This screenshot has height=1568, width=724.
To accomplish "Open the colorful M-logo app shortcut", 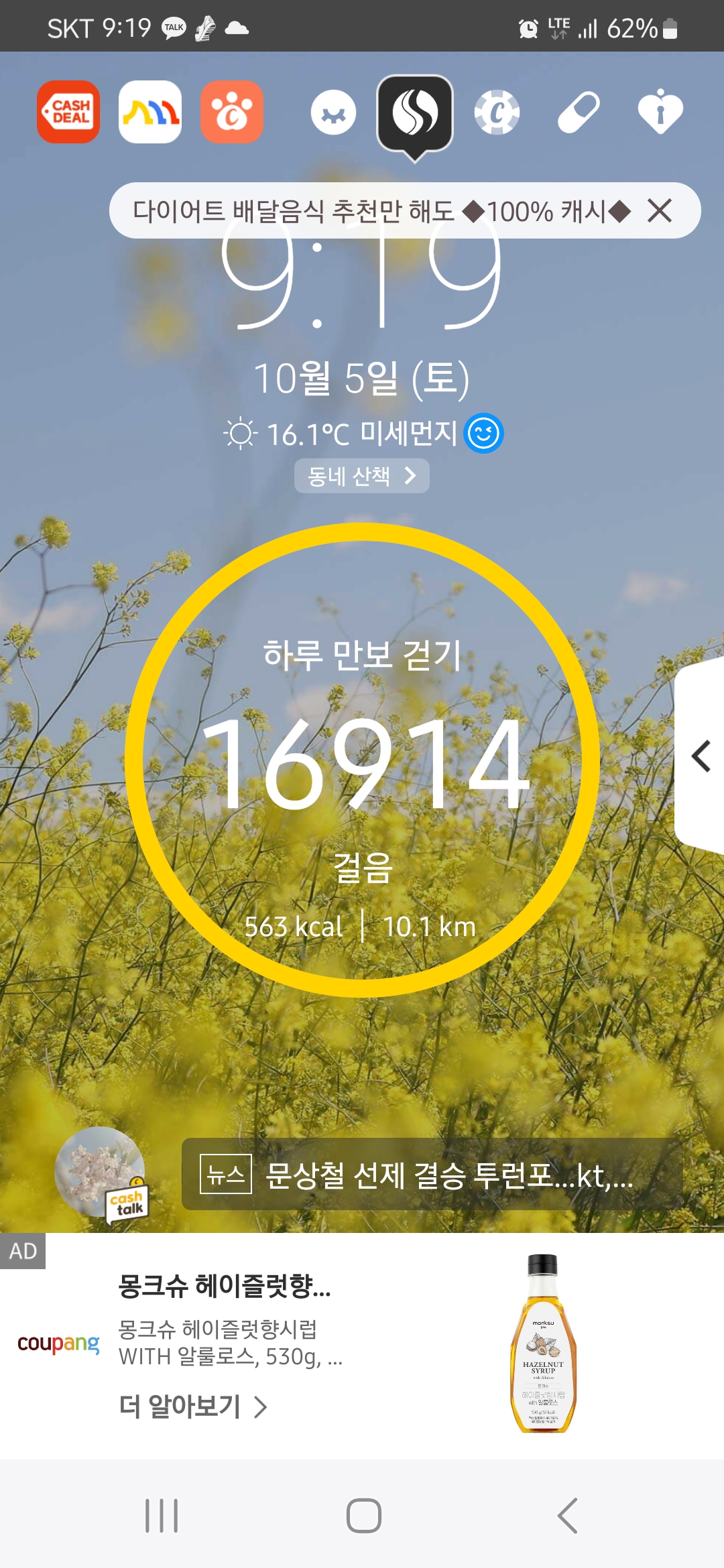I will tap(150, 112).
